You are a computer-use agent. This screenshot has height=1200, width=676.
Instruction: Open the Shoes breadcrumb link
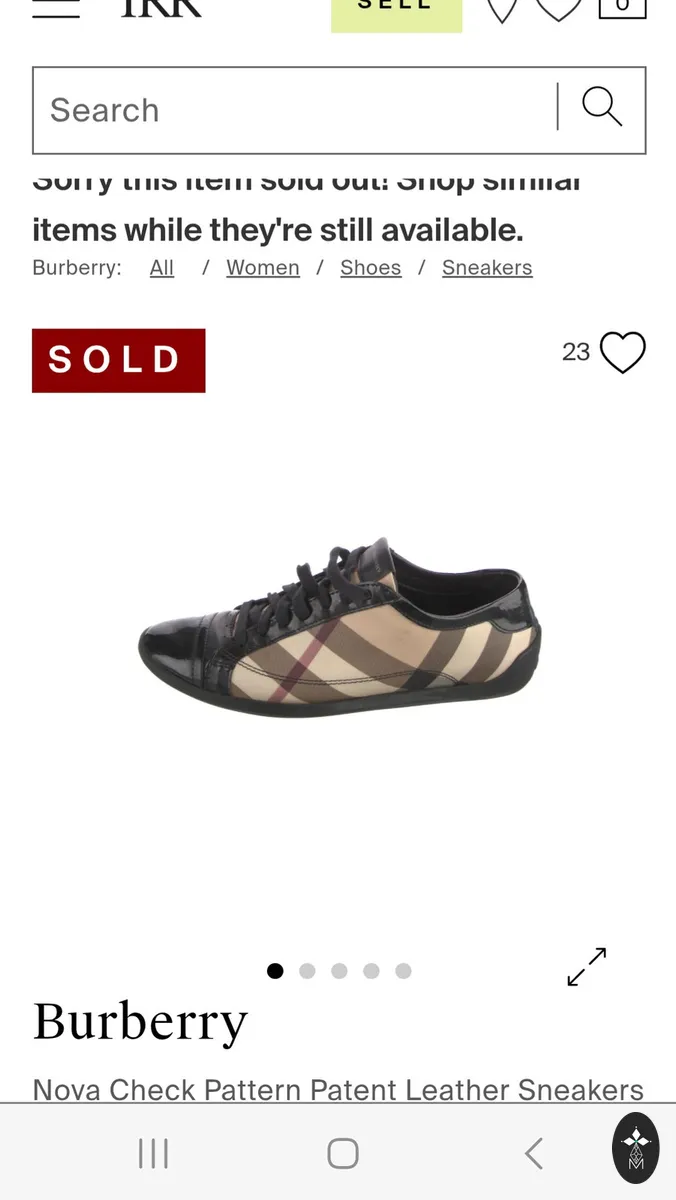tap(370, 268)
